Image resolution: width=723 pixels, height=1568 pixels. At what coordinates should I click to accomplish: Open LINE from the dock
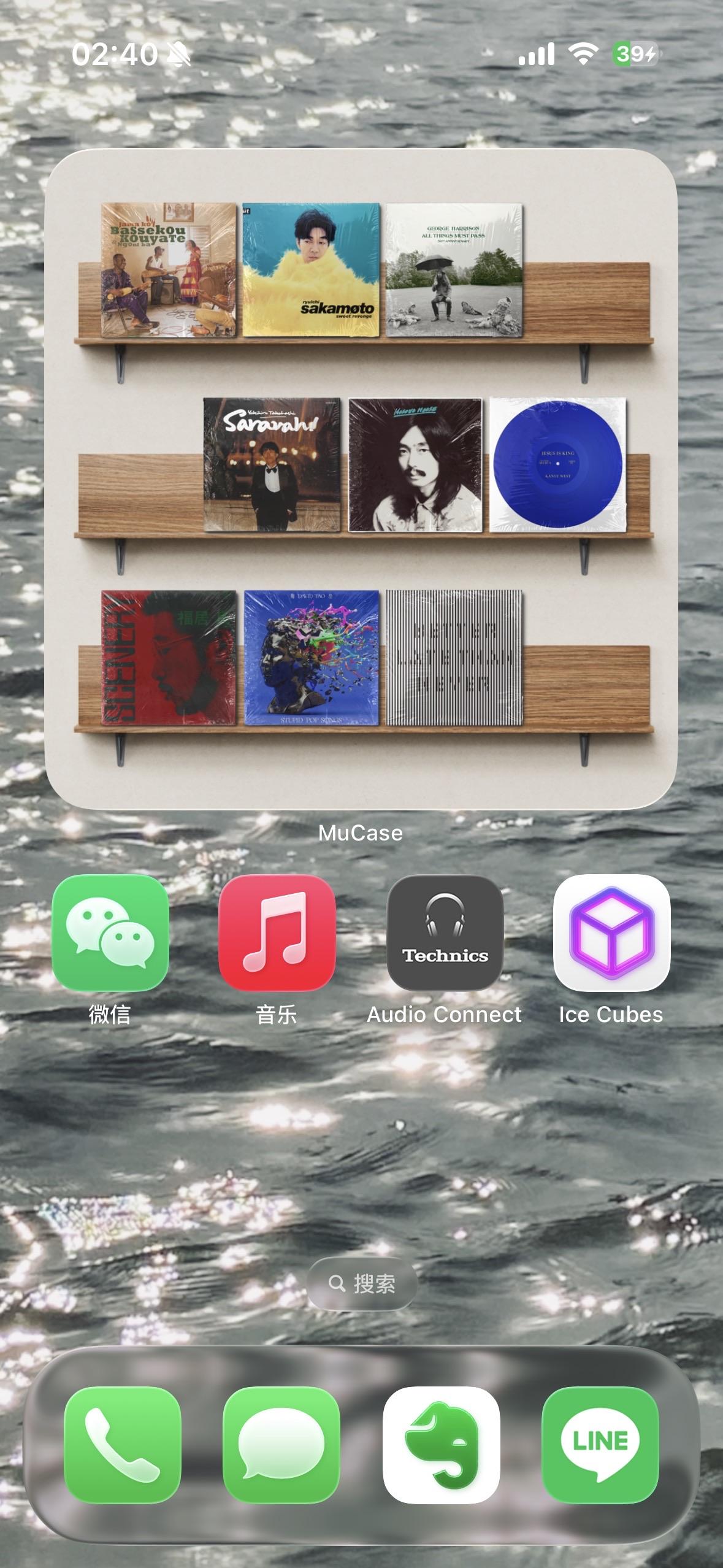(x=600, y=1445)
